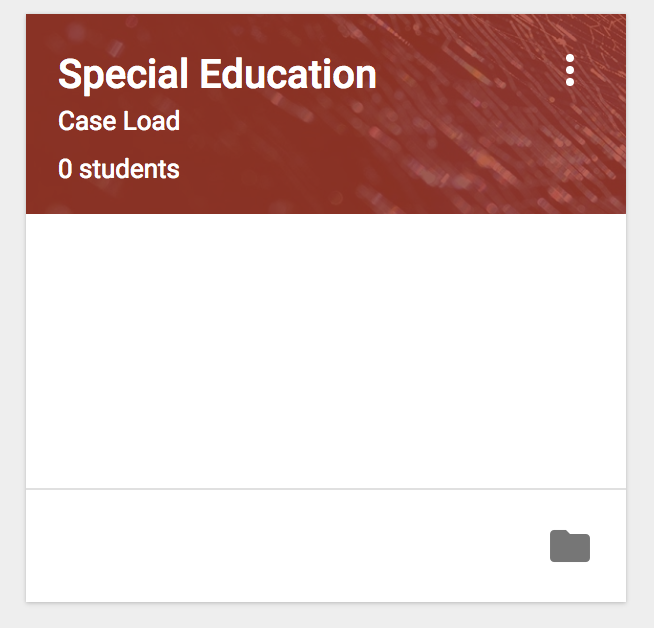
Task: Open the three-dot menu on Special Education
Action: pos(570,70)
